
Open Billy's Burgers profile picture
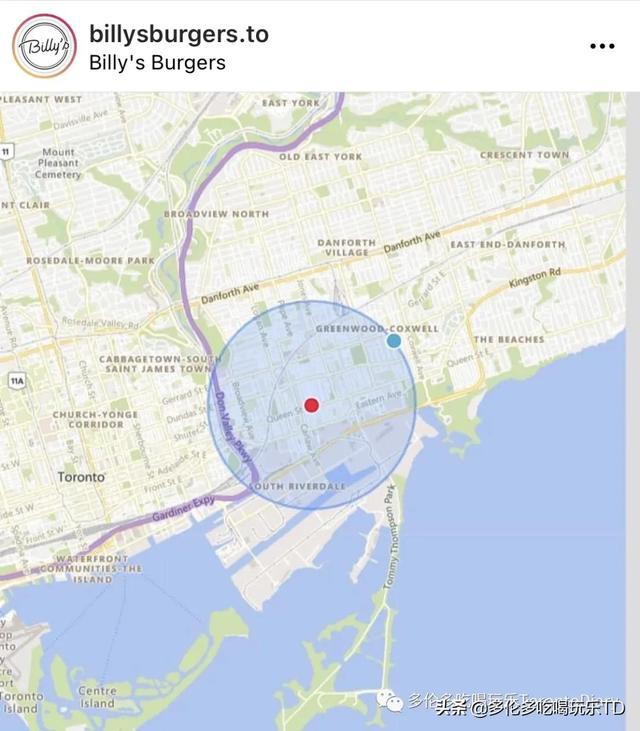[44, 46]
